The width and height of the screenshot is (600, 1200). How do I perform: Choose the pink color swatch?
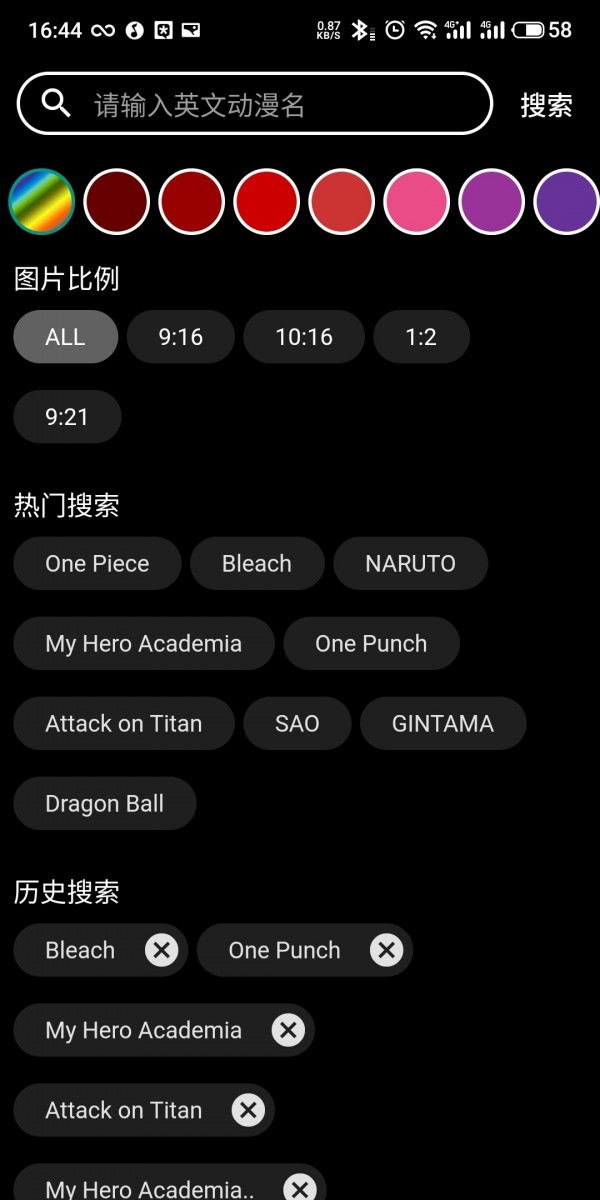[417, 201]
